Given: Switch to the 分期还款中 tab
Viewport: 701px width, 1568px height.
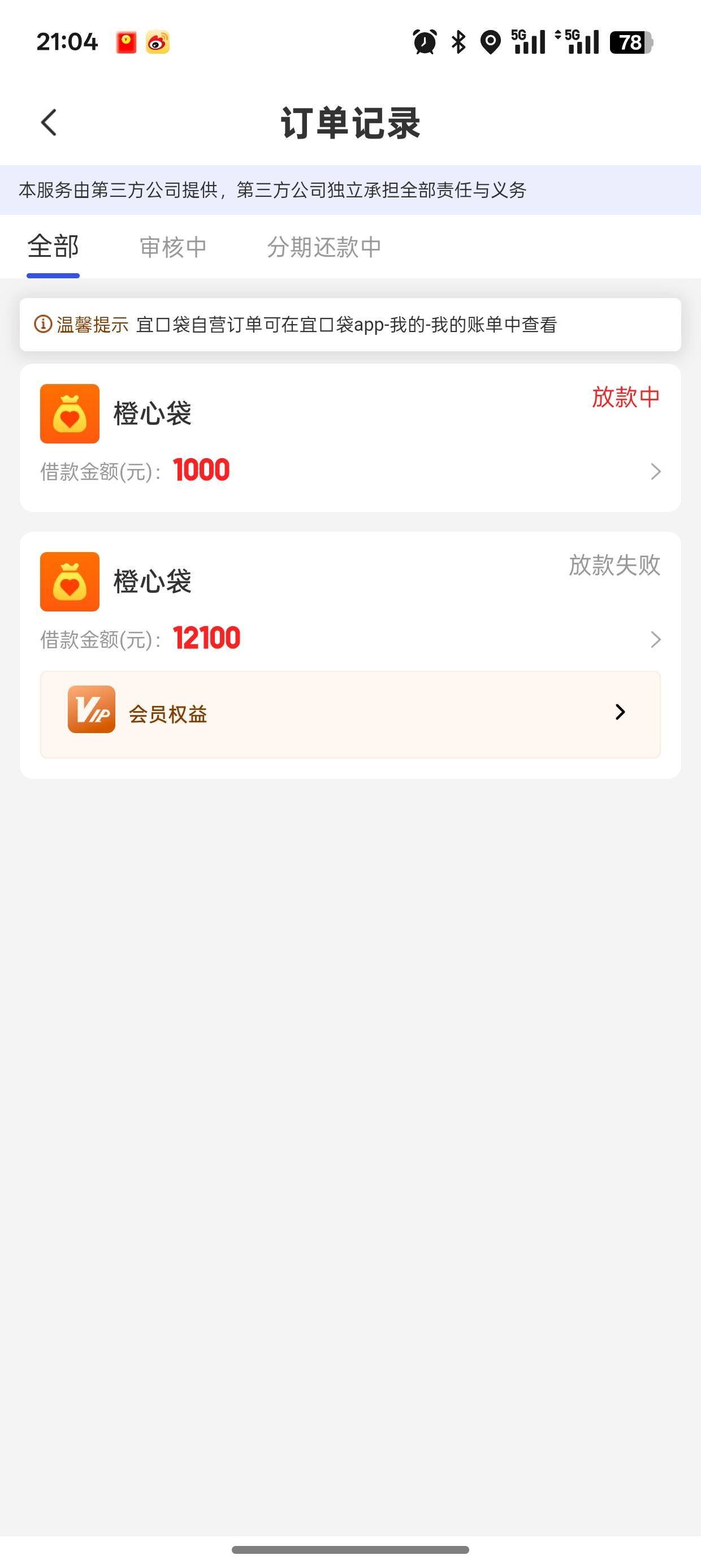Looking at the screenshot, I should point(324,247).
